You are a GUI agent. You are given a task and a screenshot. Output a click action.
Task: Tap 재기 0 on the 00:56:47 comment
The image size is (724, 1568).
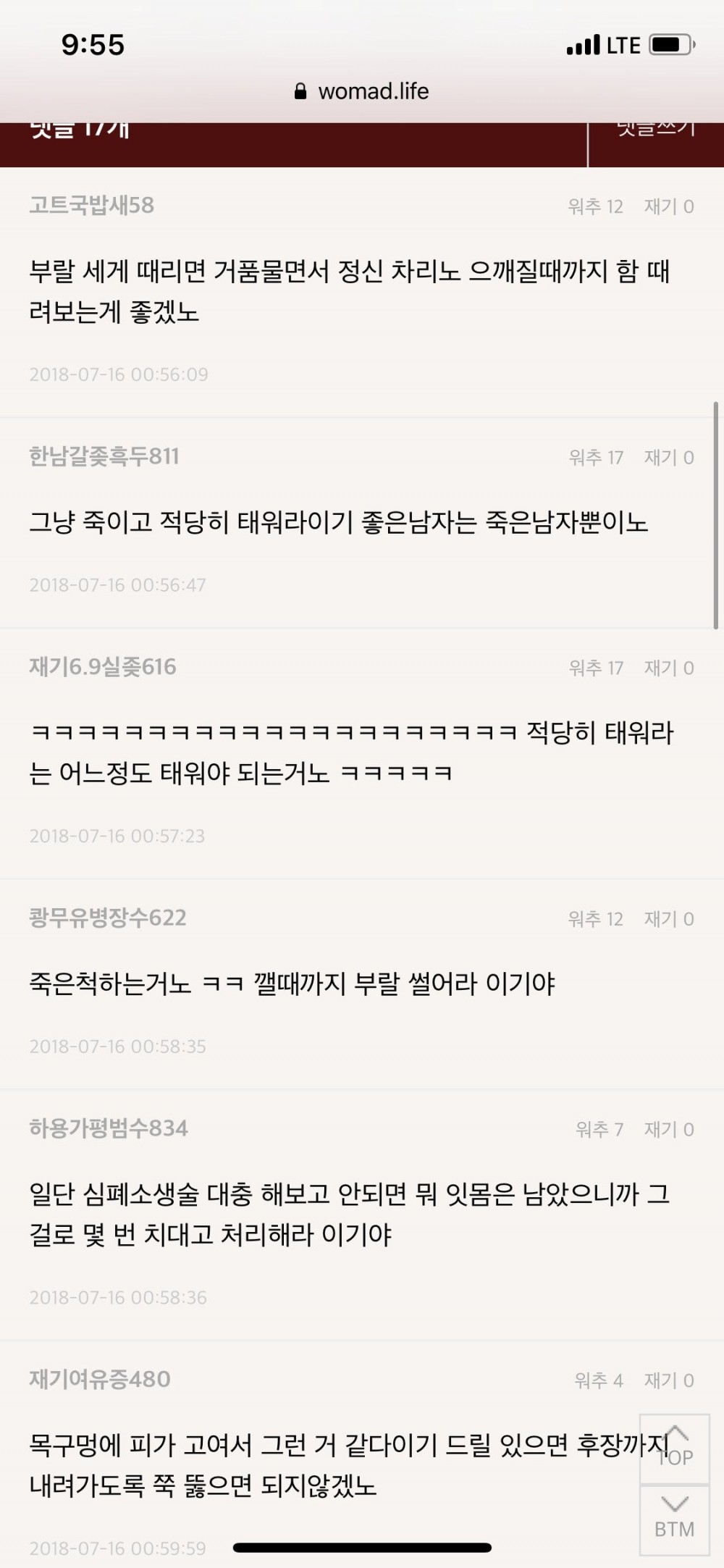tap(669, 457)
